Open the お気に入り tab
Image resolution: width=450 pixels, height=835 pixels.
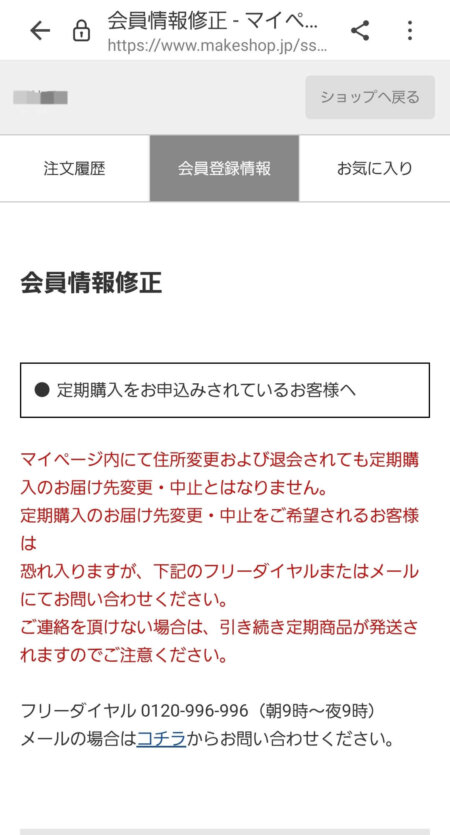coord(375,169)
